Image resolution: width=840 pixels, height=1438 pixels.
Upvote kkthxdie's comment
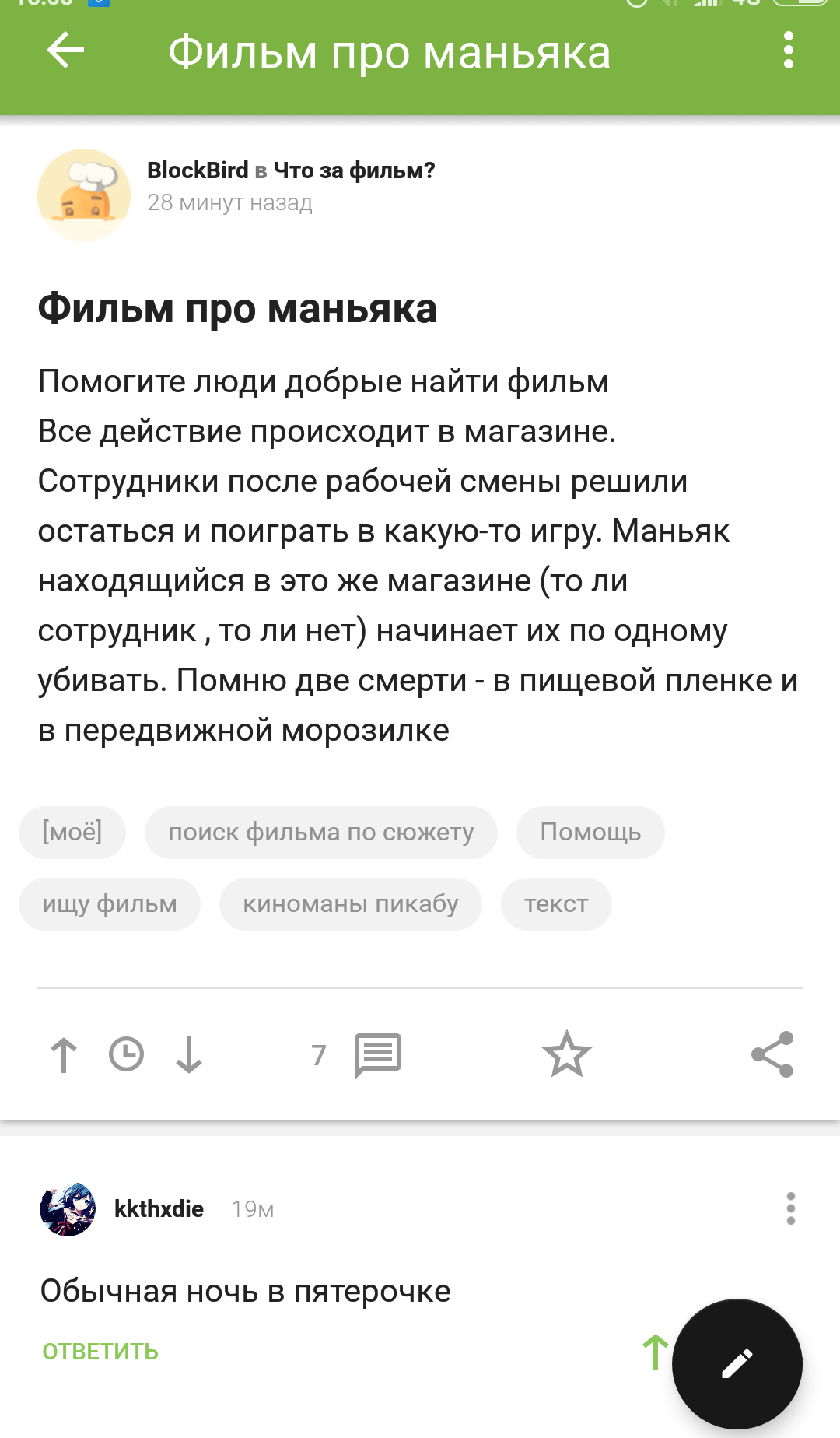655,1352
